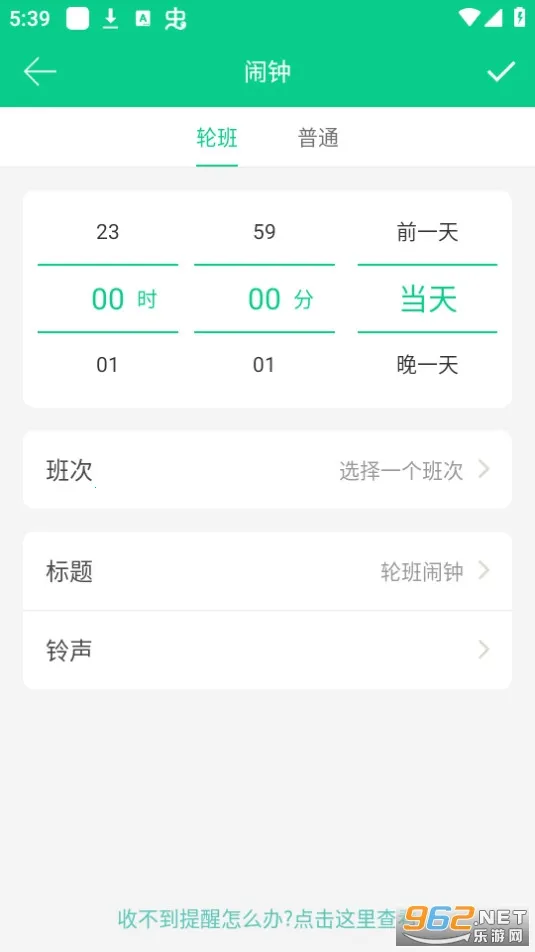535x952 pixels.
Task: Open the 班次 shift selection row
Action: tap(267, 469)
